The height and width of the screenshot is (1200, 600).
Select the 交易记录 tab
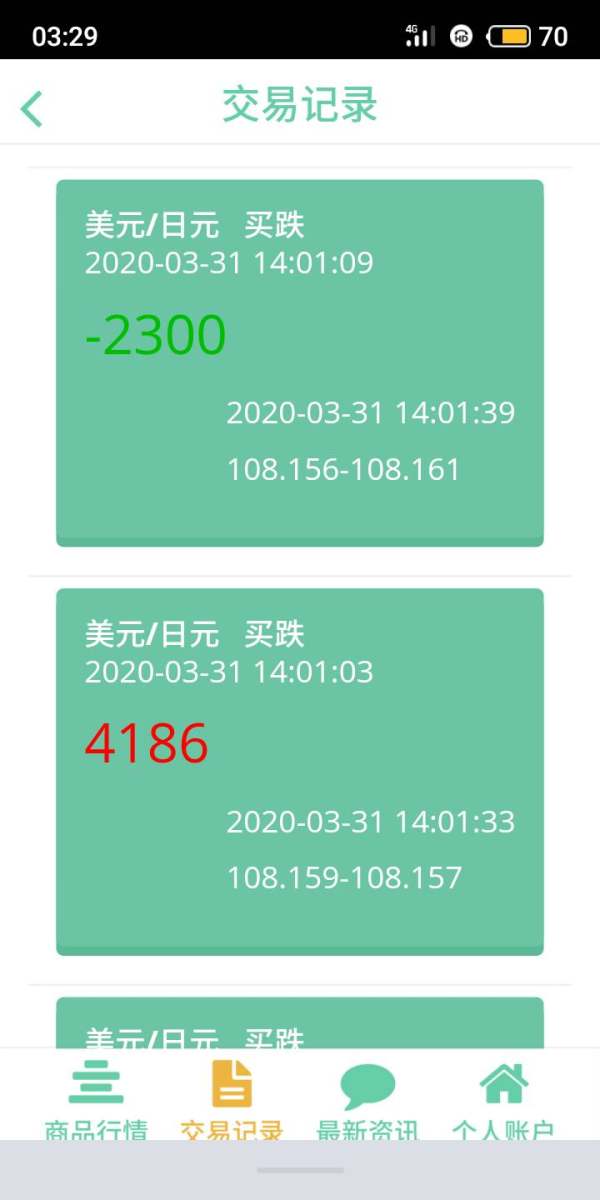[x=232, y=1099]
